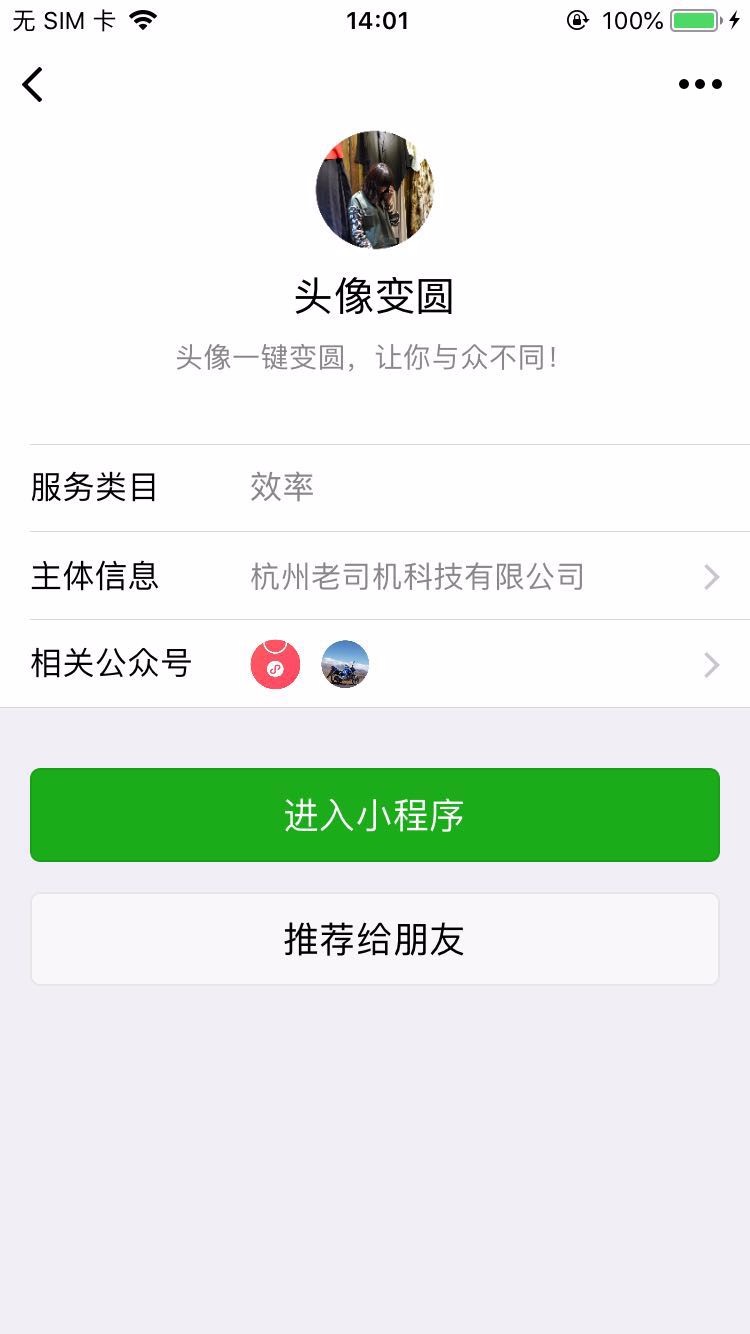Tap the green 进入小程序 button

[x=375, y=815]
